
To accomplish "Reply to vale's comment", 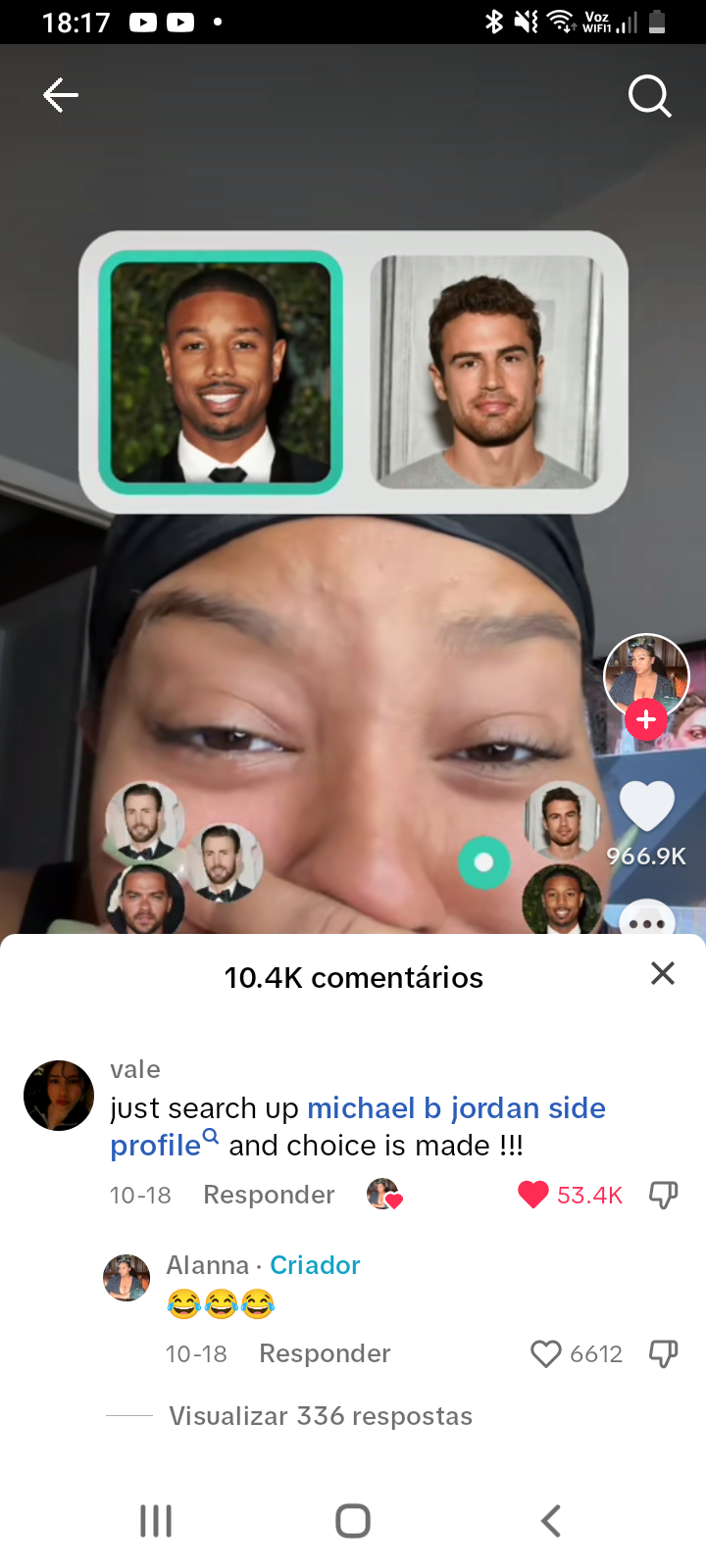I will click(x=269, y=1195).
